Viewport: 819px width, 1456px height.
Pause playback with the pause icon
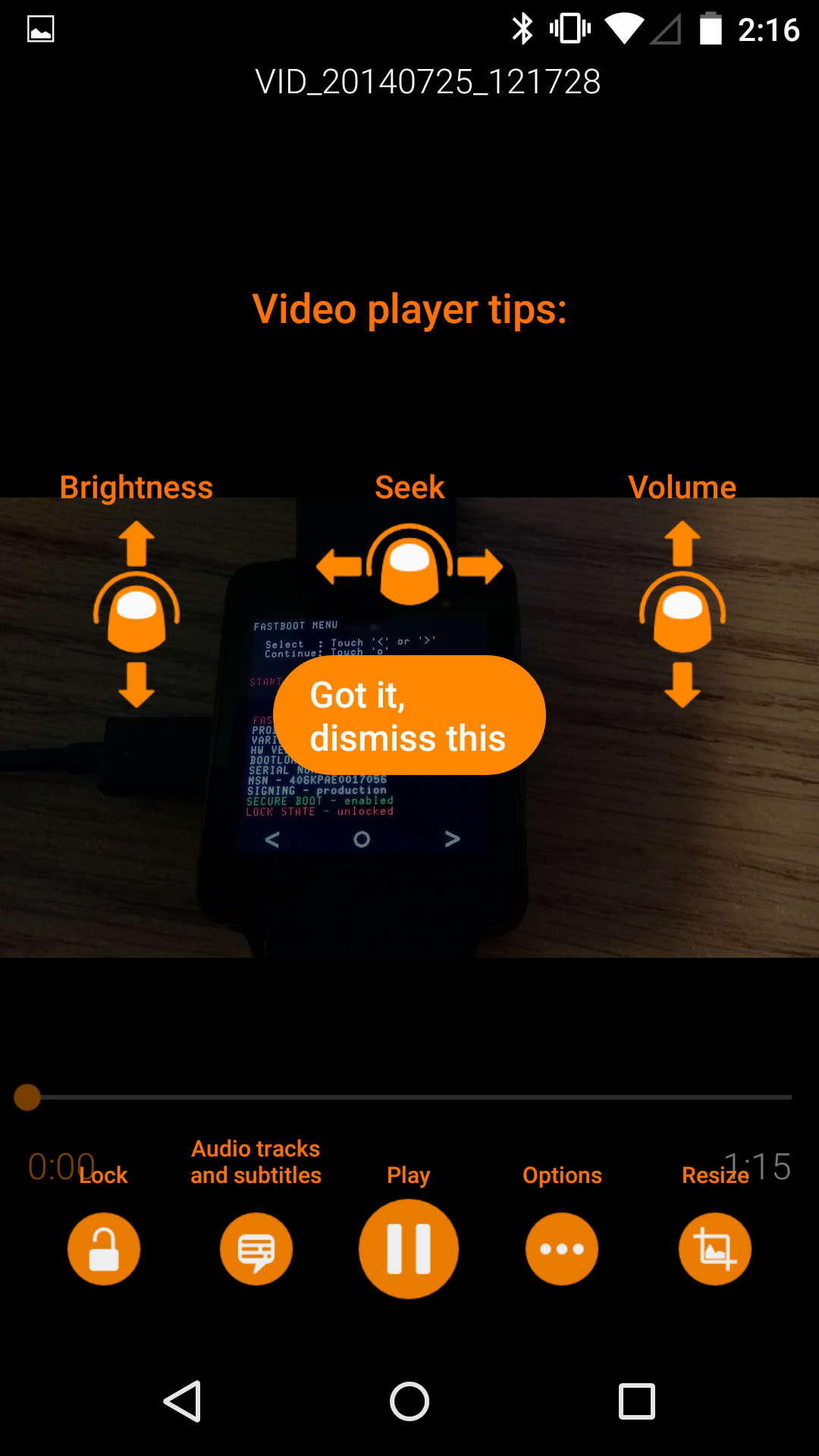(x=409, y=1248)
